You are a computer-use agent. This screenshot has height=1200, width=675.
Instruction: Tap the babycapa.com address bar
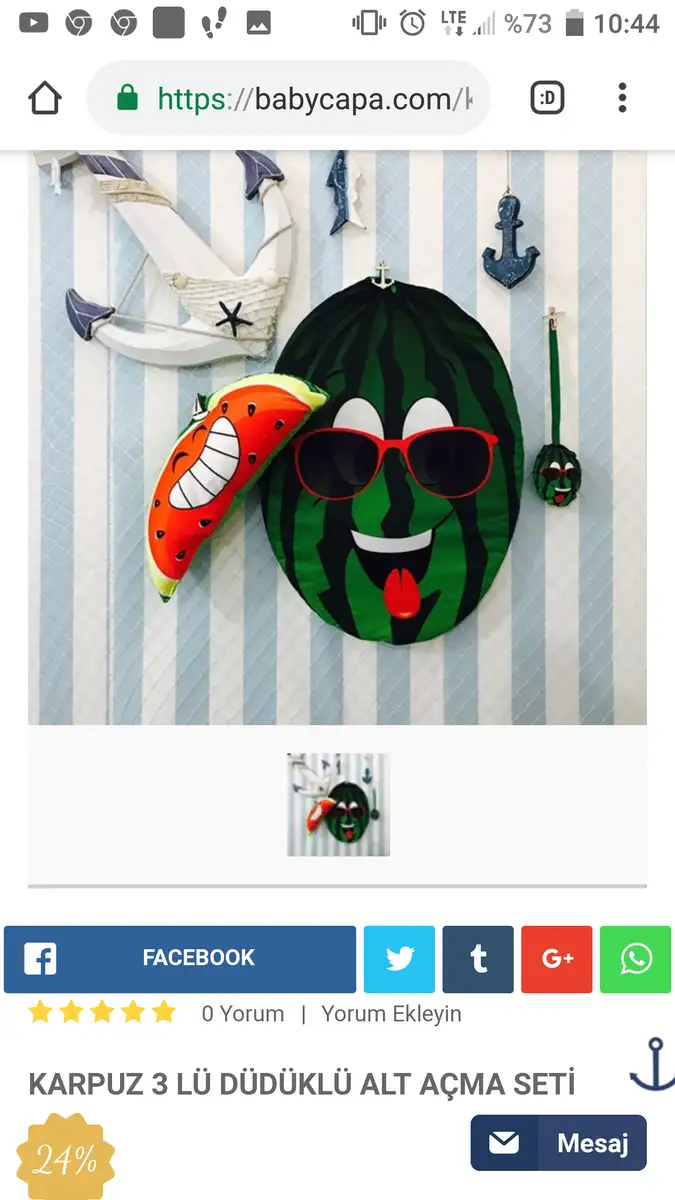[289, 98]
